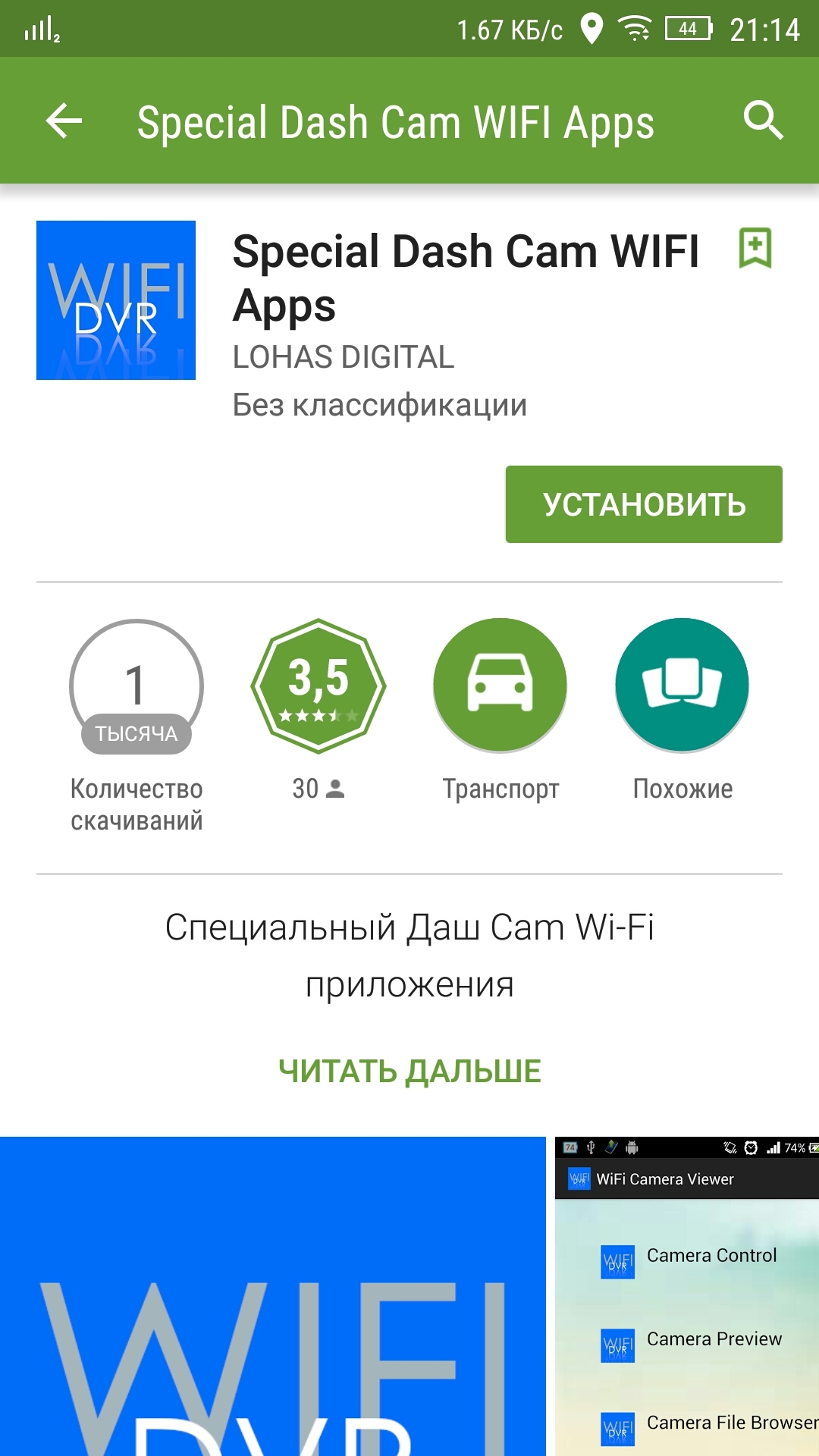Open the WiFi Camera Viewer screenshot

[687, 1296]
